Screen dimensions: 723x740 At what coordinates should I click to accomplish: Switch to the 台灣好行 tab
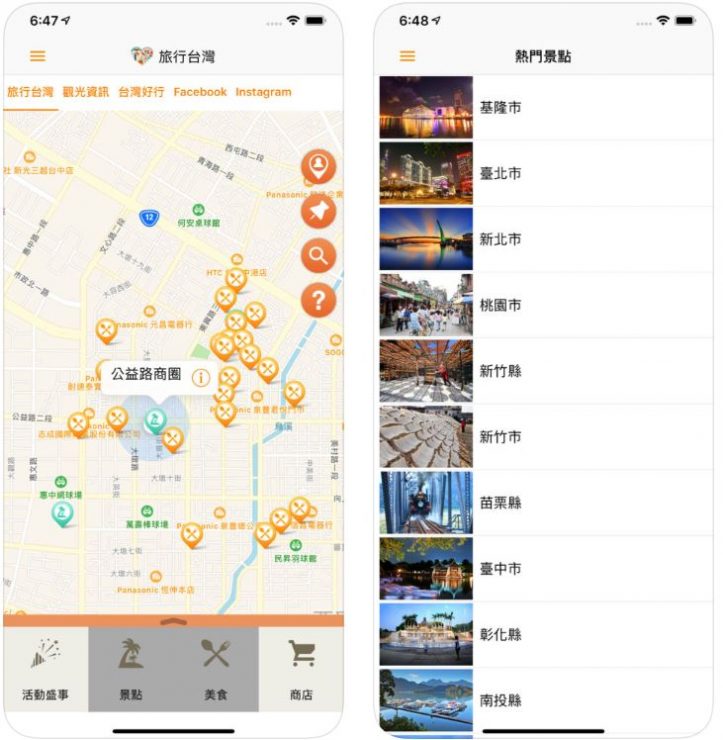pos(141,92)
